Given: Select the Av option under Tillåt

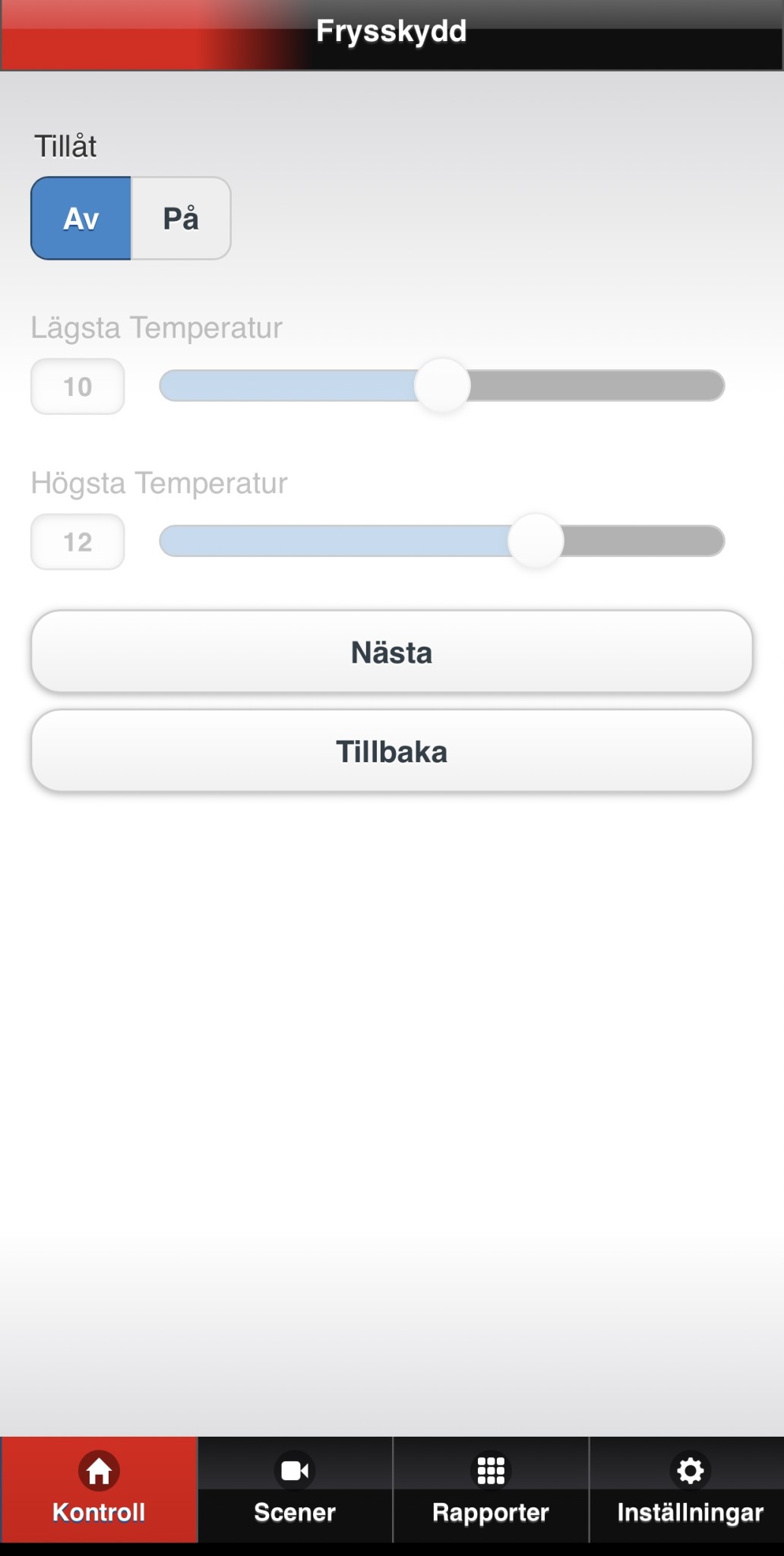Looking at the screenshot, I should 81,219.
